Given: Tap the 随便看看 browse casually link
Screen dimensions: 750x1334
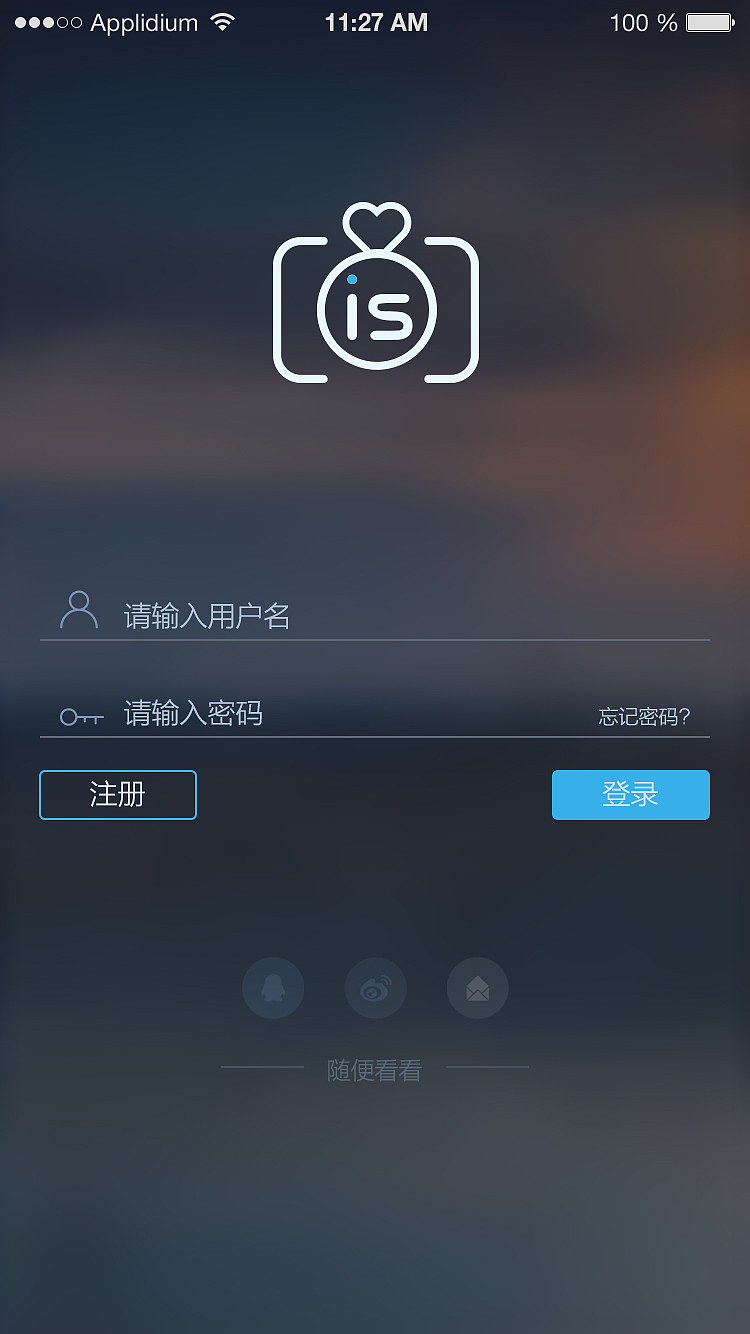Looking at the screenshot, I should tap(375, 1069).
